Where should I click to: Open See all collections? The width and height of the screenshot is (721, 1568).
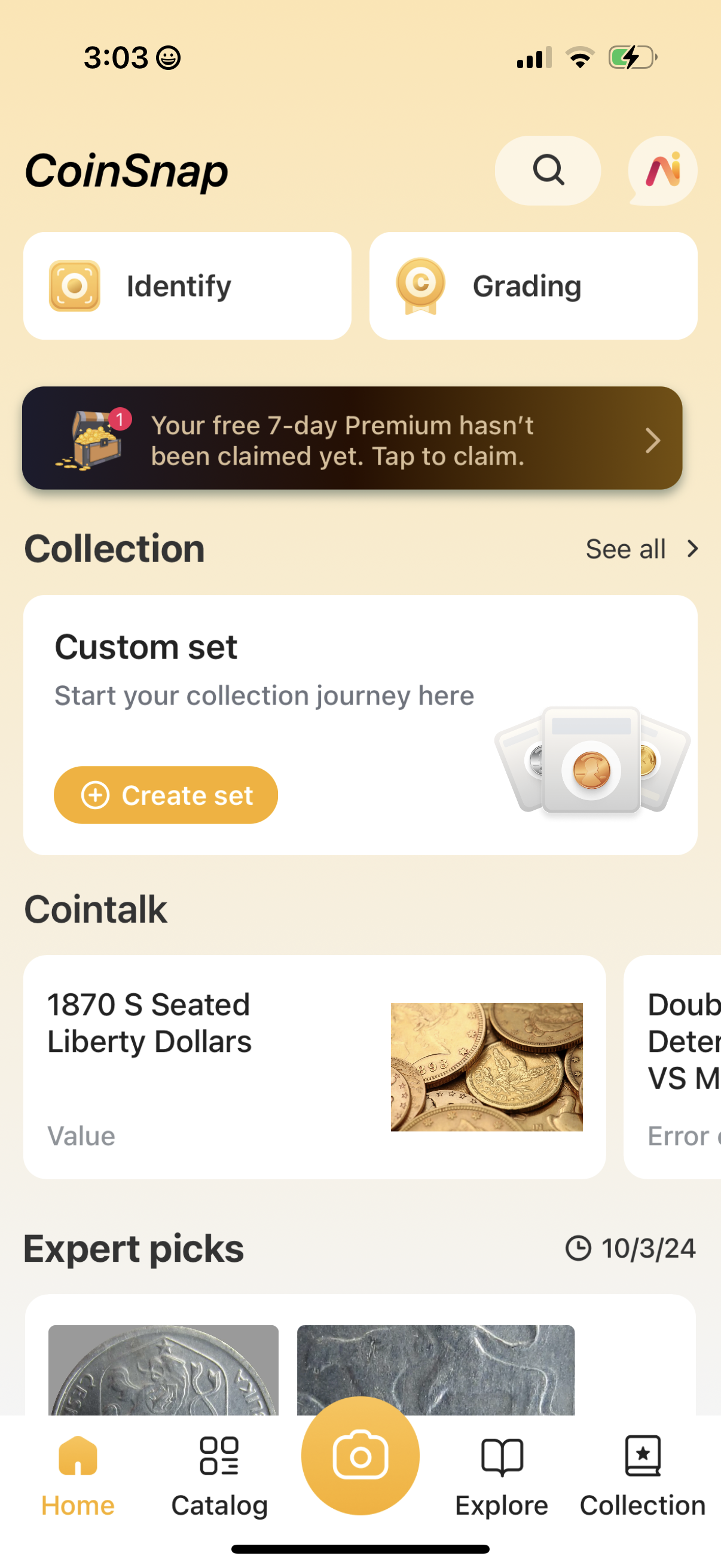(x=625, y=548)
